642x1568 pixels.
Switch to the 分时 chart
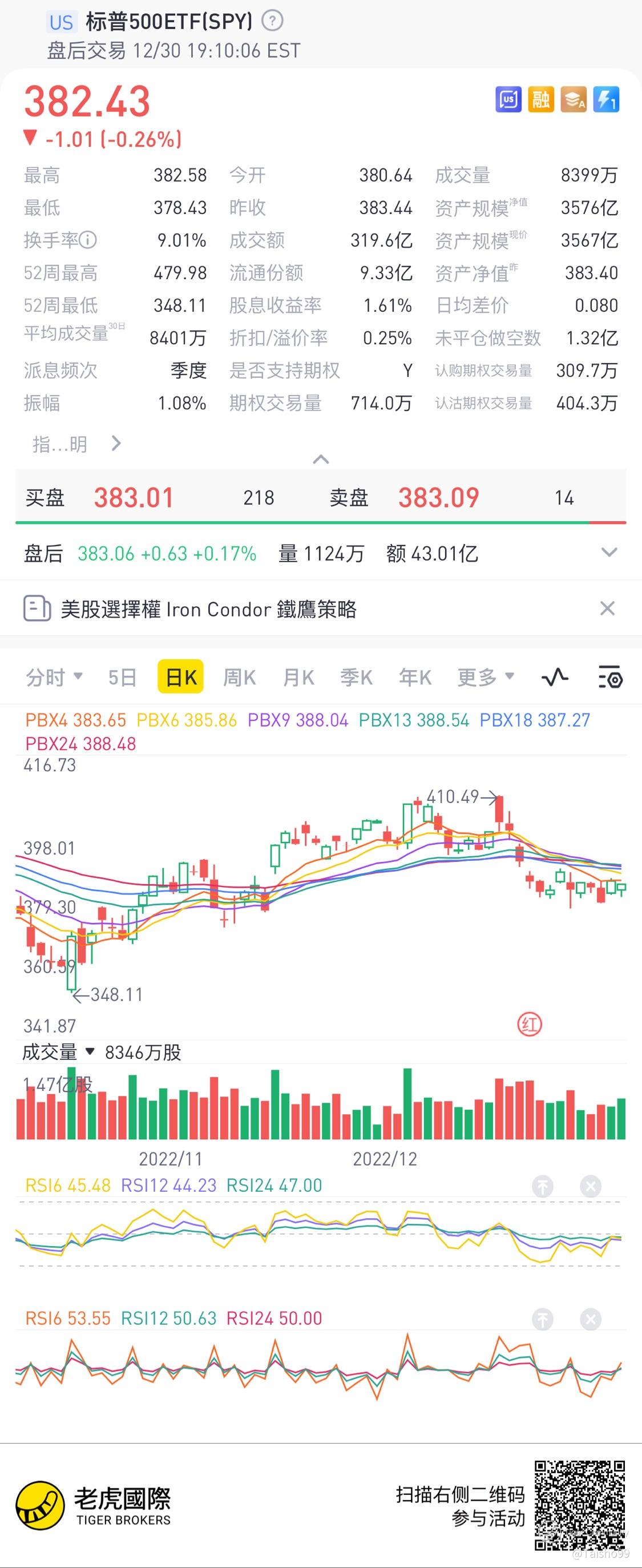[54, 677]
